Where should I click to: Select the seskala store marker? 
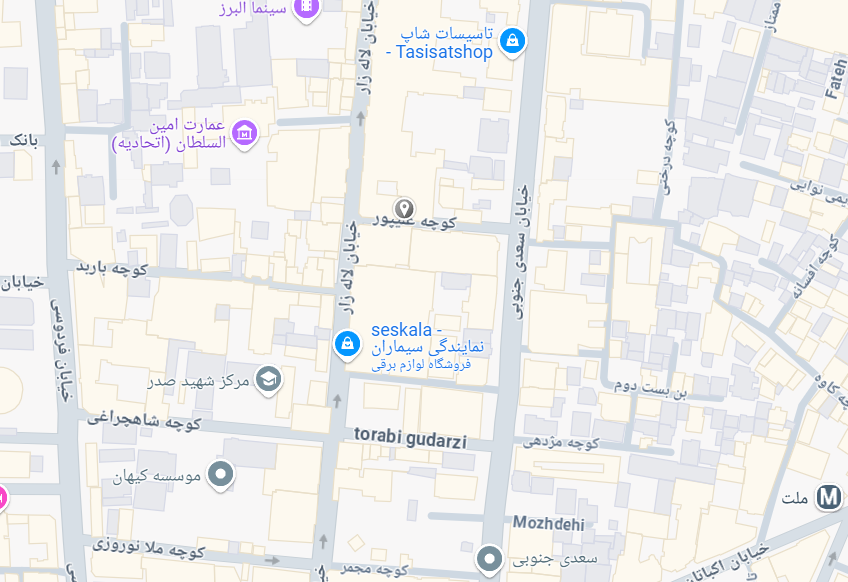[346, 344]
